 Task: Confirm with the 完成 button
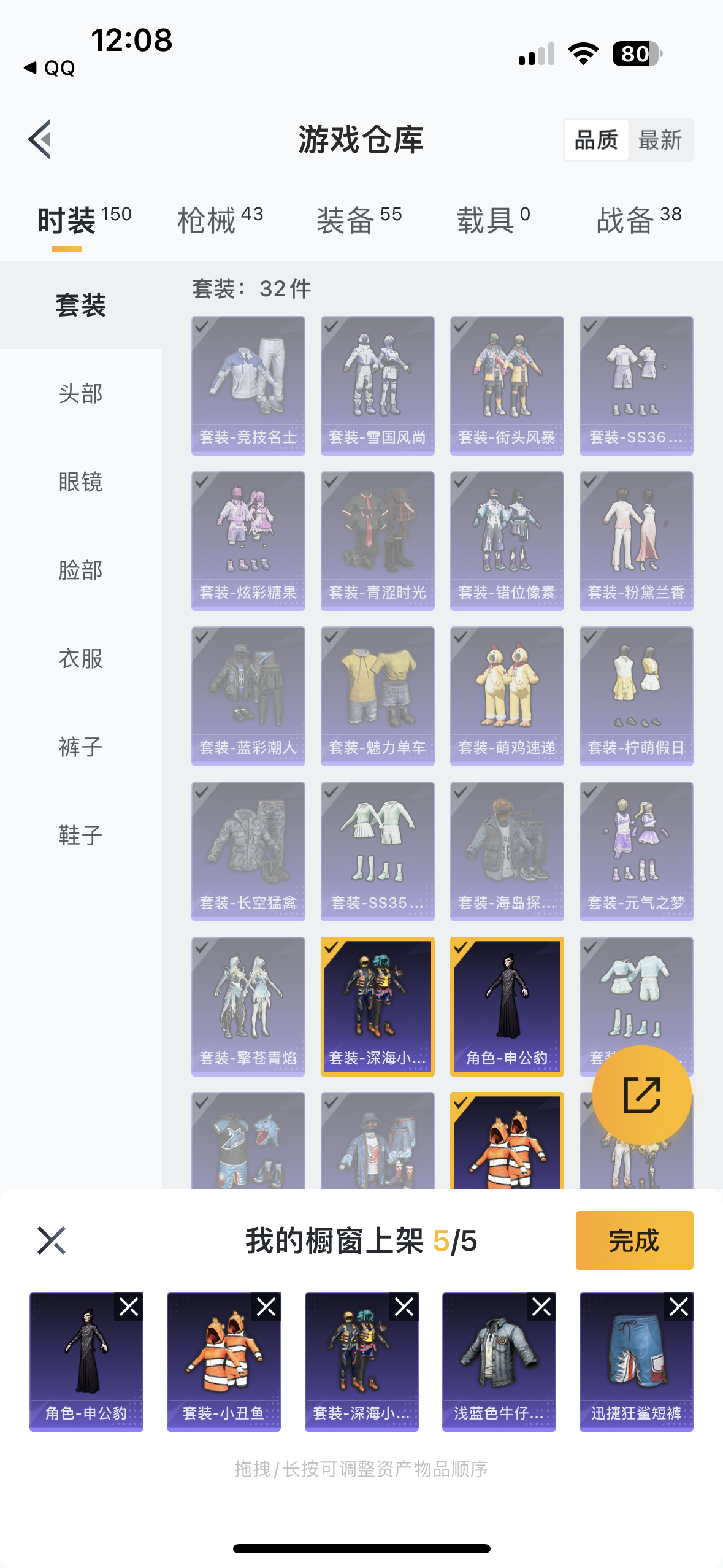[635, 1240]
